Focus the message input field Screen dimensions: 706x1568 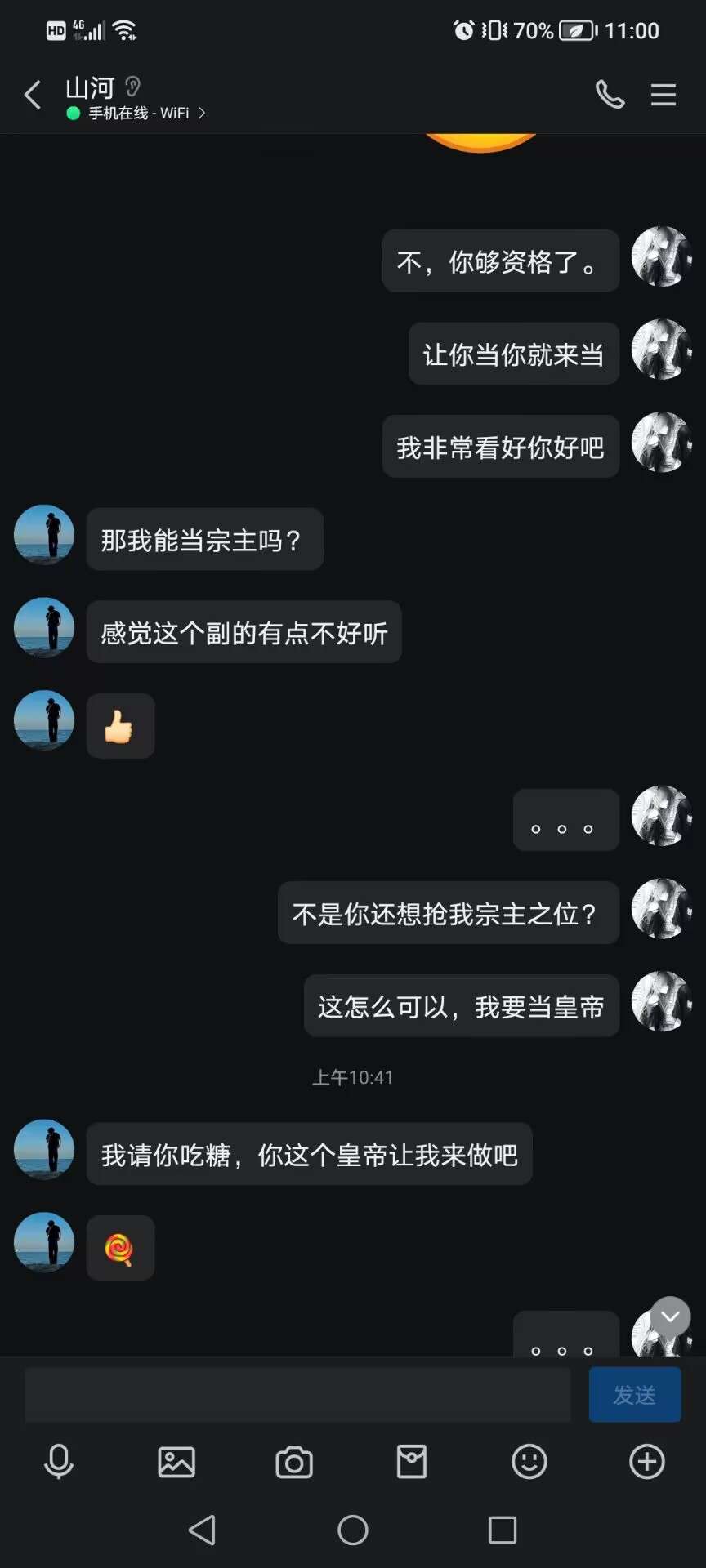point(297,1395)
